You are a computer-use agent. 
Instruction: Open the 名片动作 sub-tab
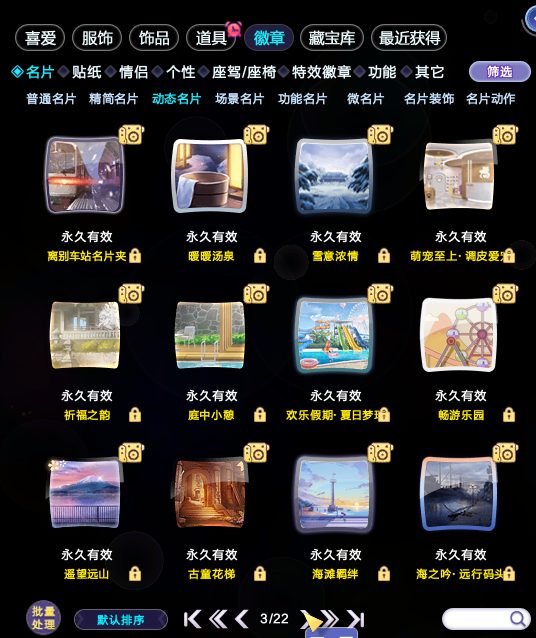(x=490, y=98)
